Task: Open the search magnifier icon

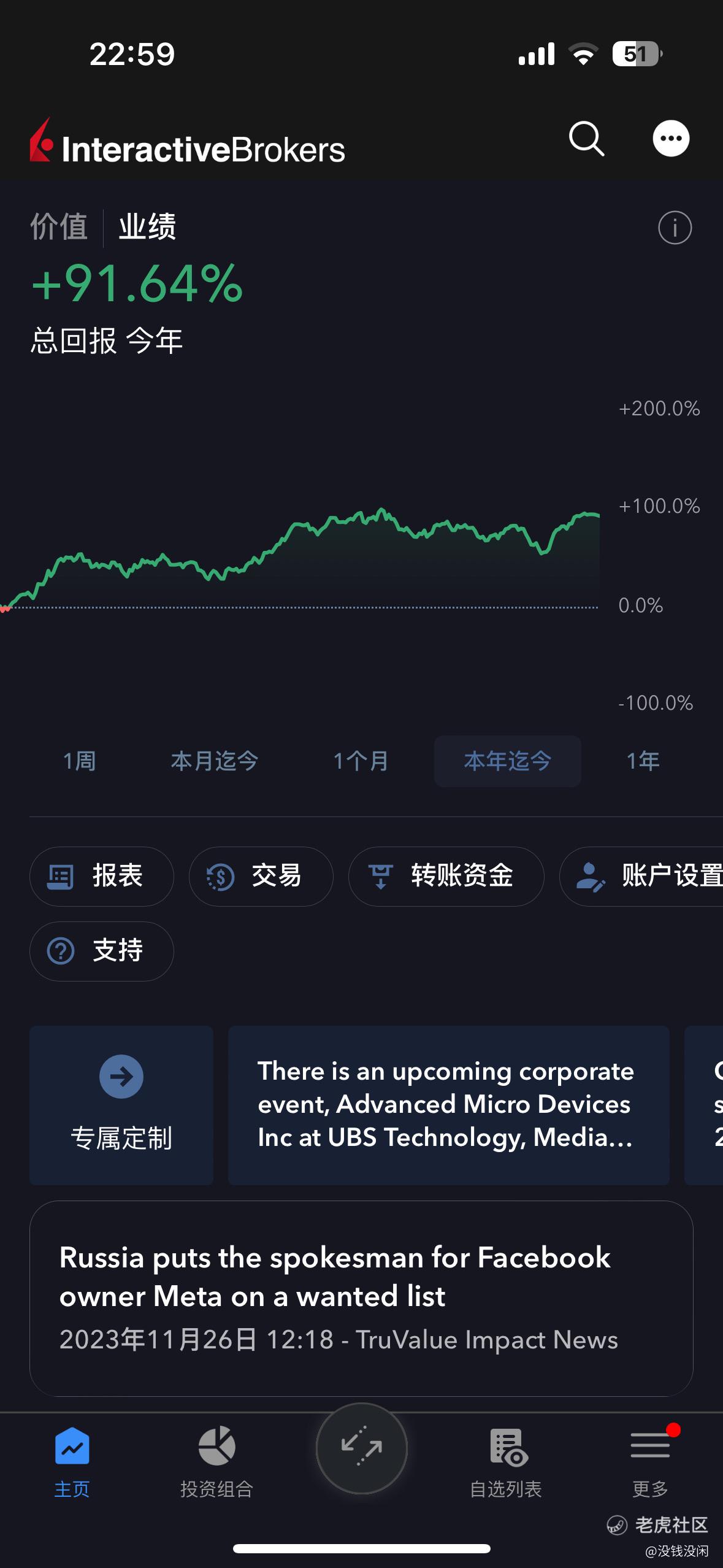Action: [587, 139]
